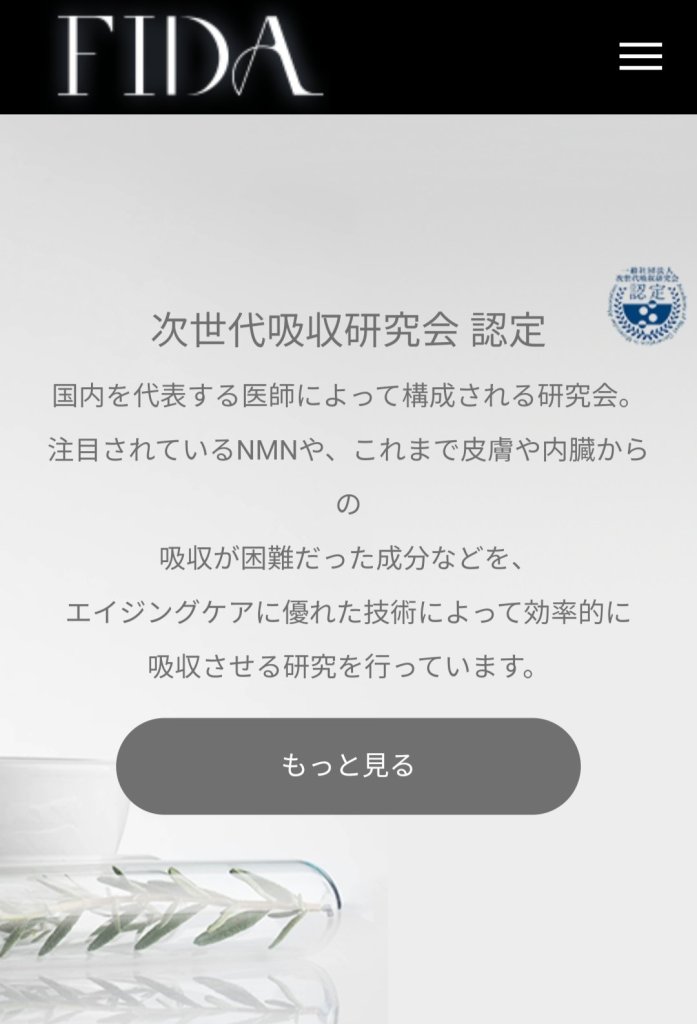Go to homepage via FIDA logo
697x1024 pixels.
(x=189, y=56)
